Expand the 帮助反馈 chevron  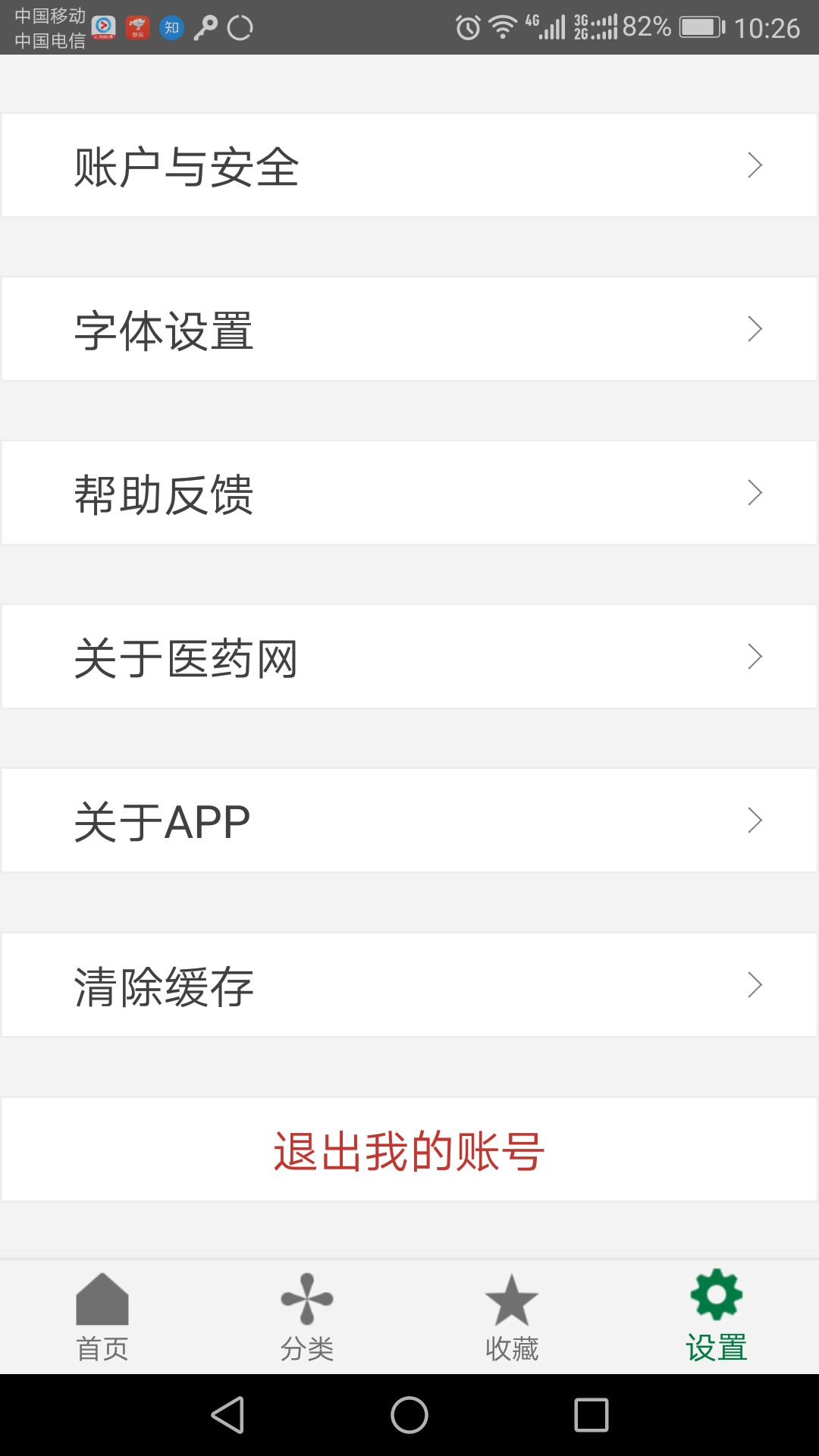(753, 492)
